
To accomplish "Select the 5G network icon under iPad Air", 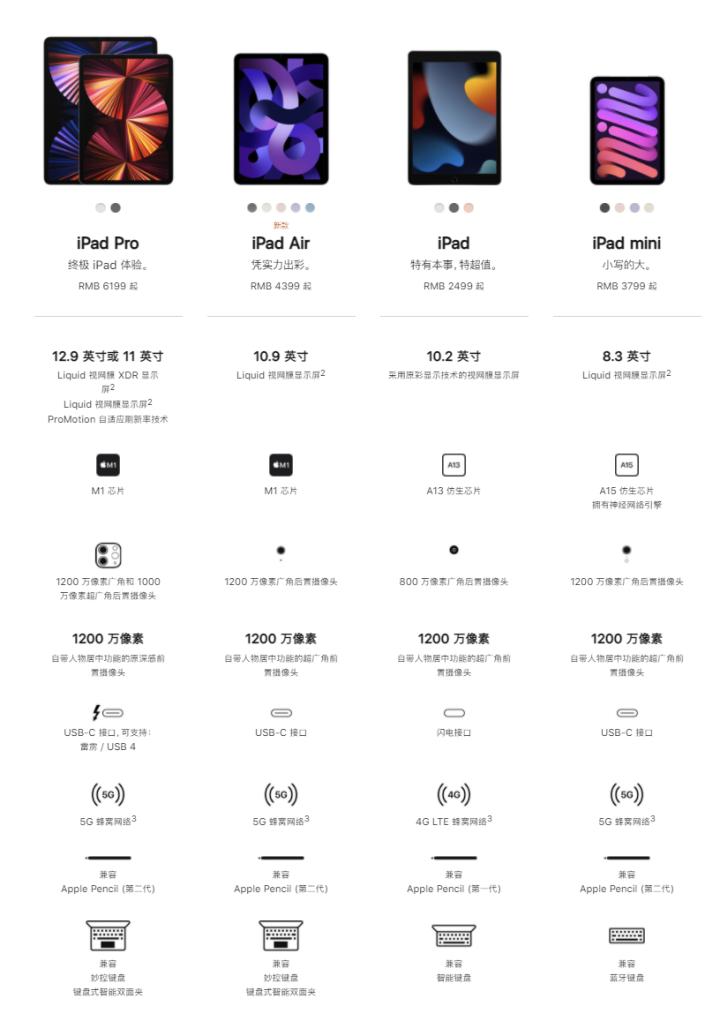I will coord(280,793).
